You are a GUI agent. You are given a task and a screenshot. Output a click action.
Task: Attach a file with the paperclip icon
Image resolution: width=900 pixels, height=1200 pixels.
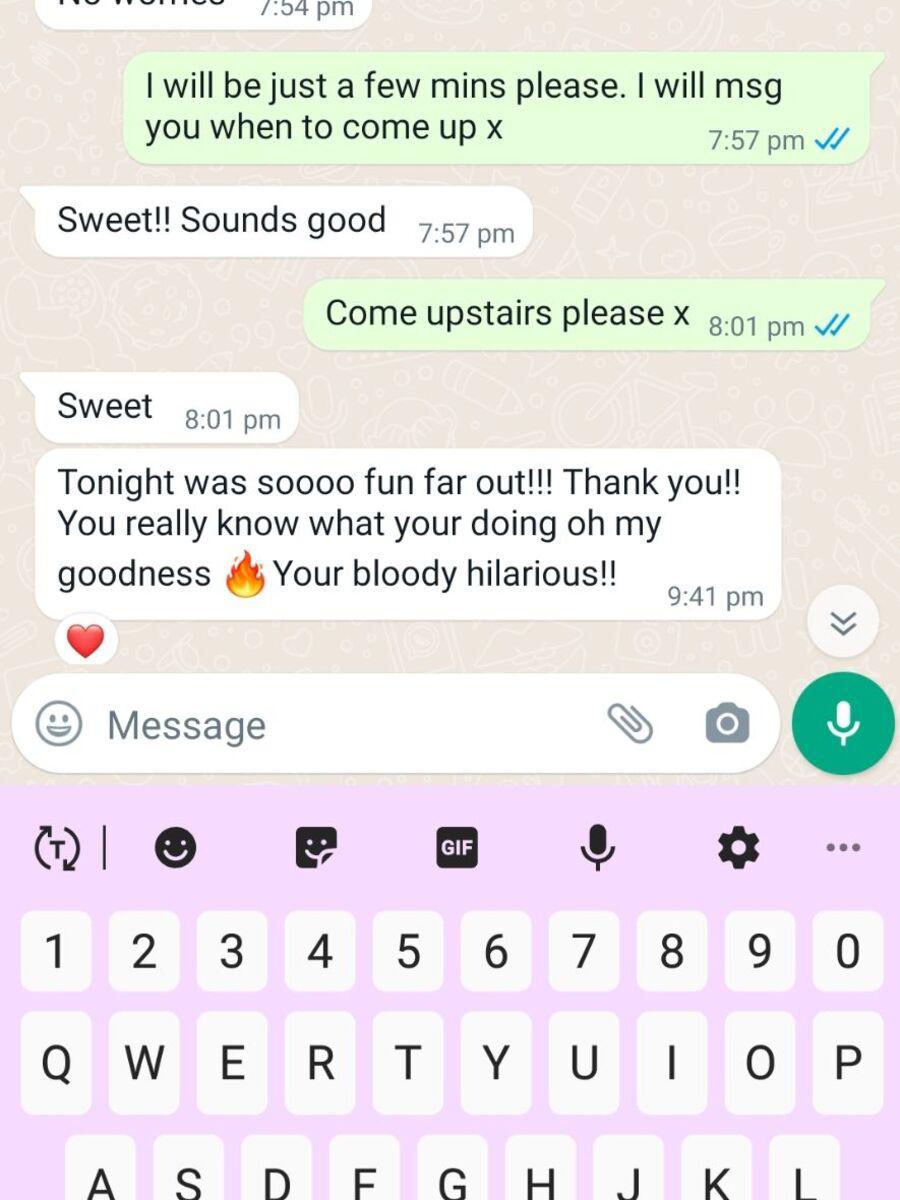(x=631, y=722)
